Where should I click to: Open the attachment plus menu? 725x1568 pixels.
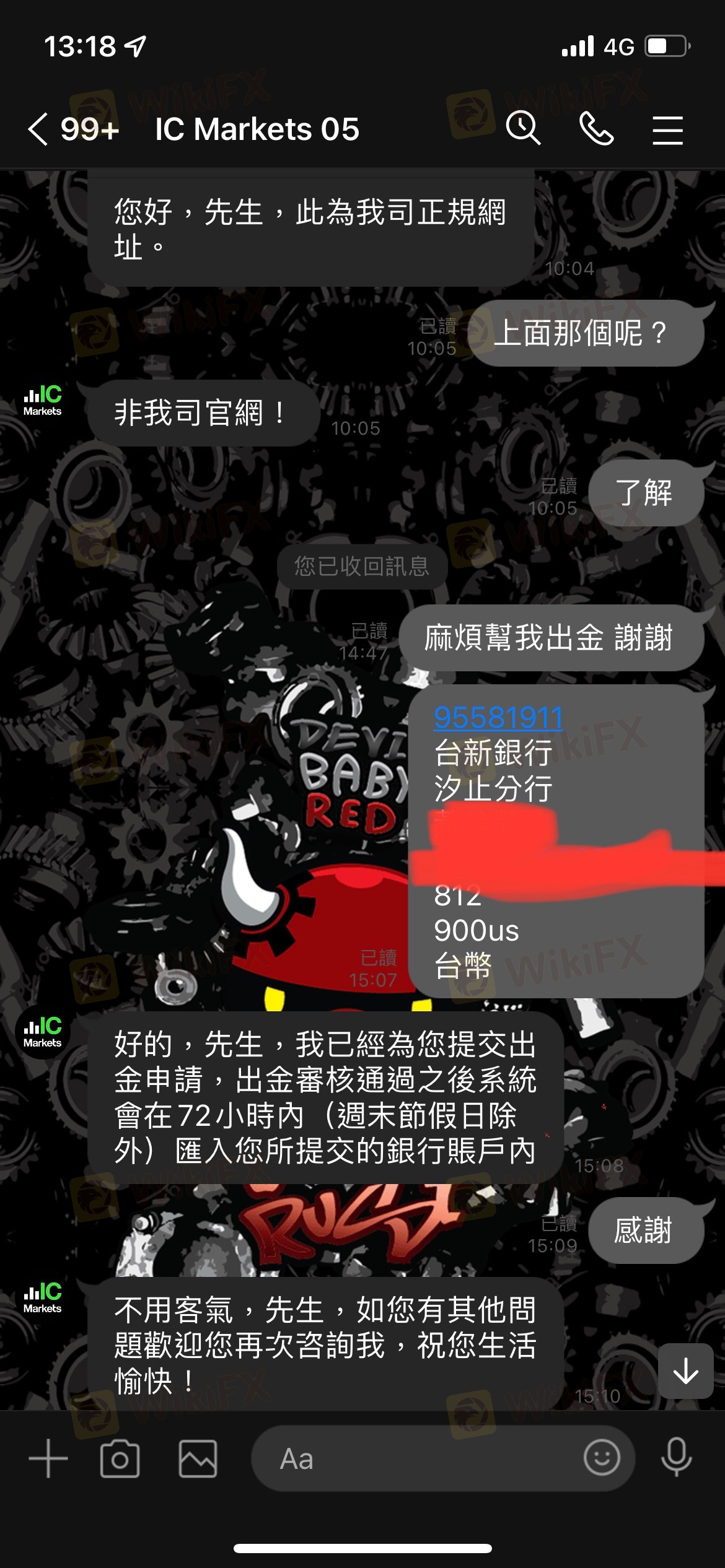pos(48,1458)
